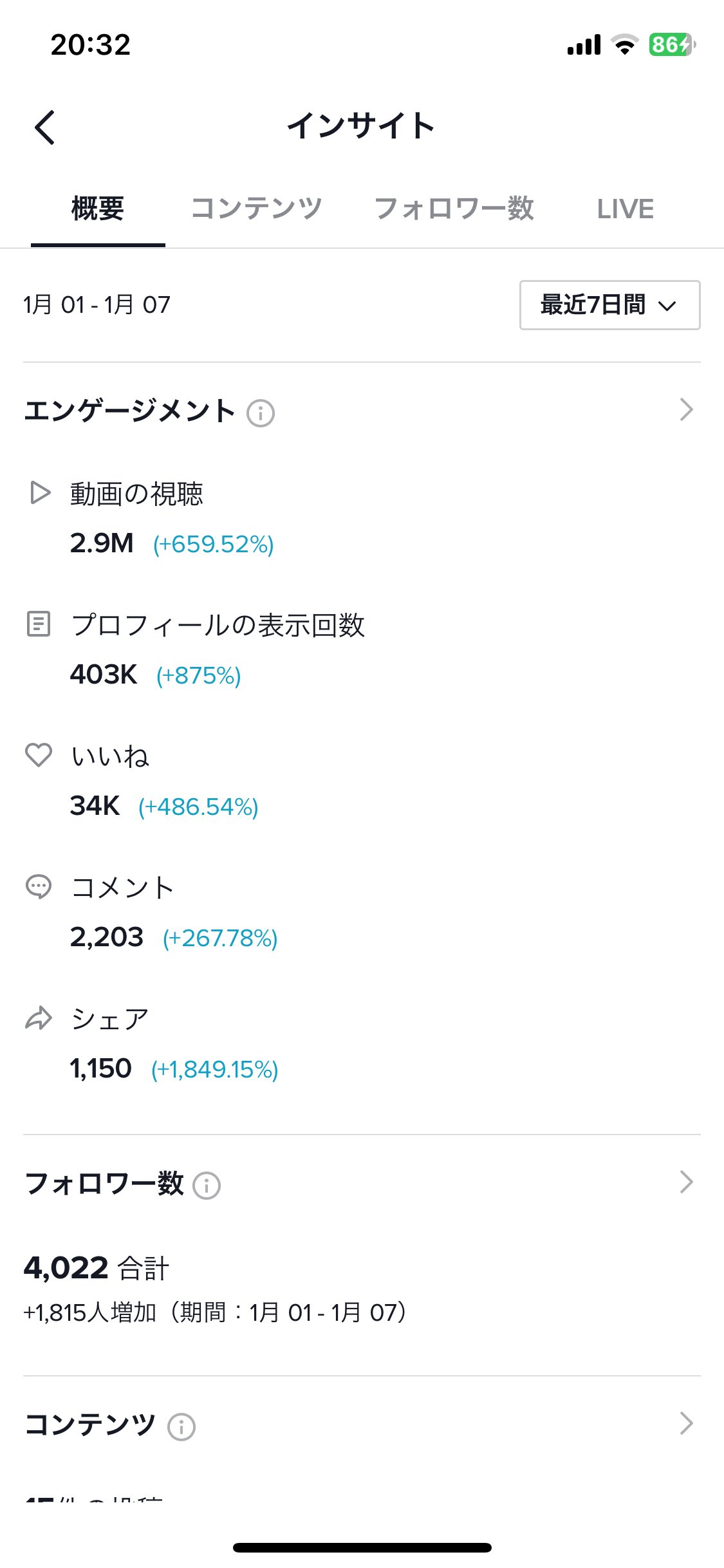Open the フォロワー数 section chevron
724x1568 pixels.
point(686,1182)
